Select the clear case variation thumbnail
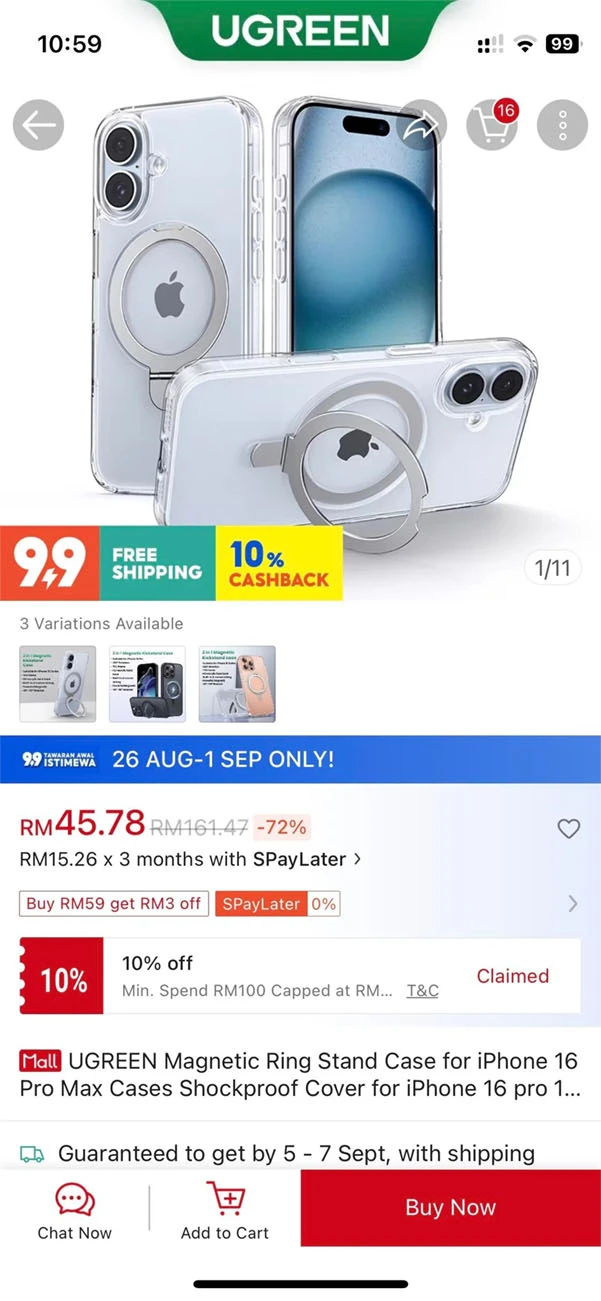Screen dimensions: 601x1301 [58, 684]
